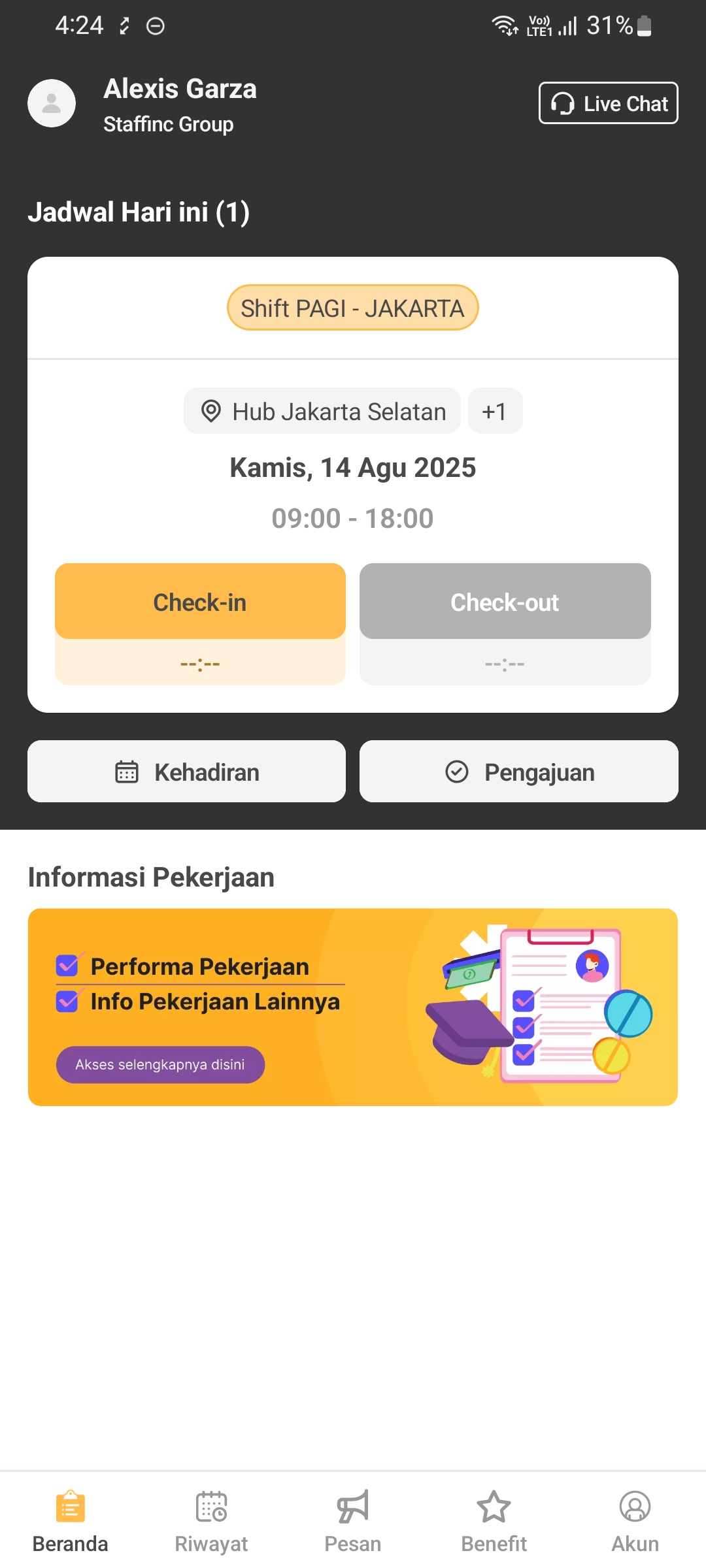The height and width of the screenshot is (1568, 706).
Task: Open Live Chat support
Action: [x=608, y=103]
